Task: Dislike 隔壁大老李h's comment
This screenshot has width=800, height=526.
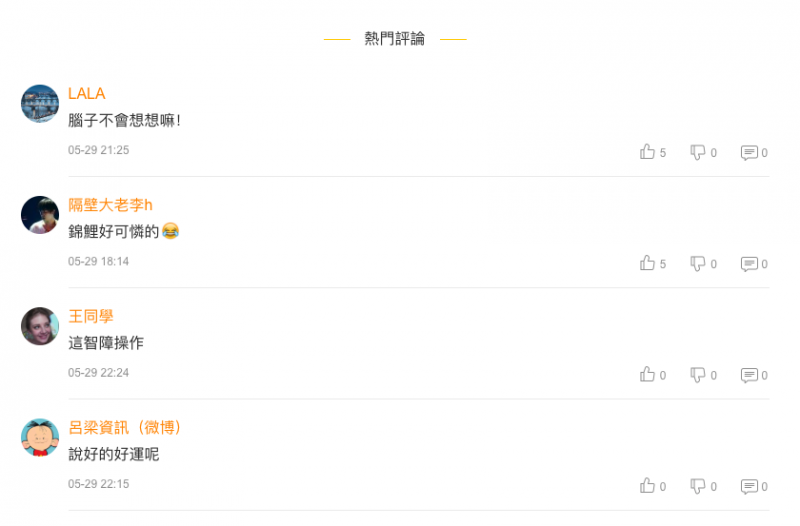Action: tap(698, 263)
